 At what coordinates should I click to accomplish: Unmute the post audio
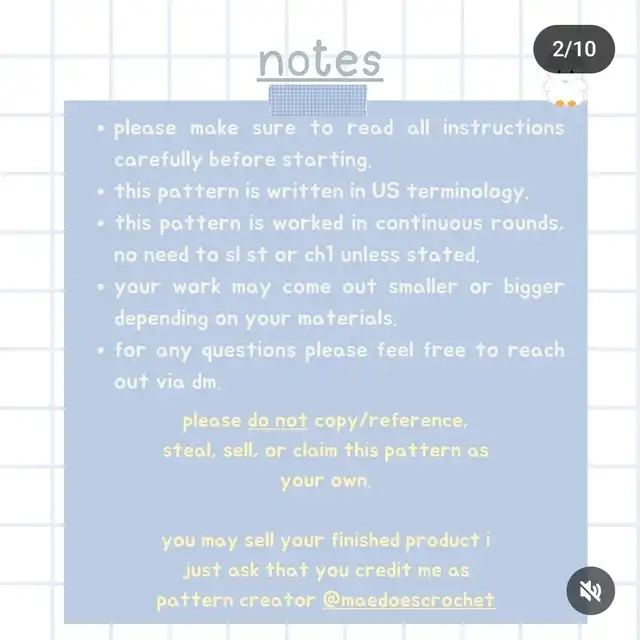click(x=590, y=591)
